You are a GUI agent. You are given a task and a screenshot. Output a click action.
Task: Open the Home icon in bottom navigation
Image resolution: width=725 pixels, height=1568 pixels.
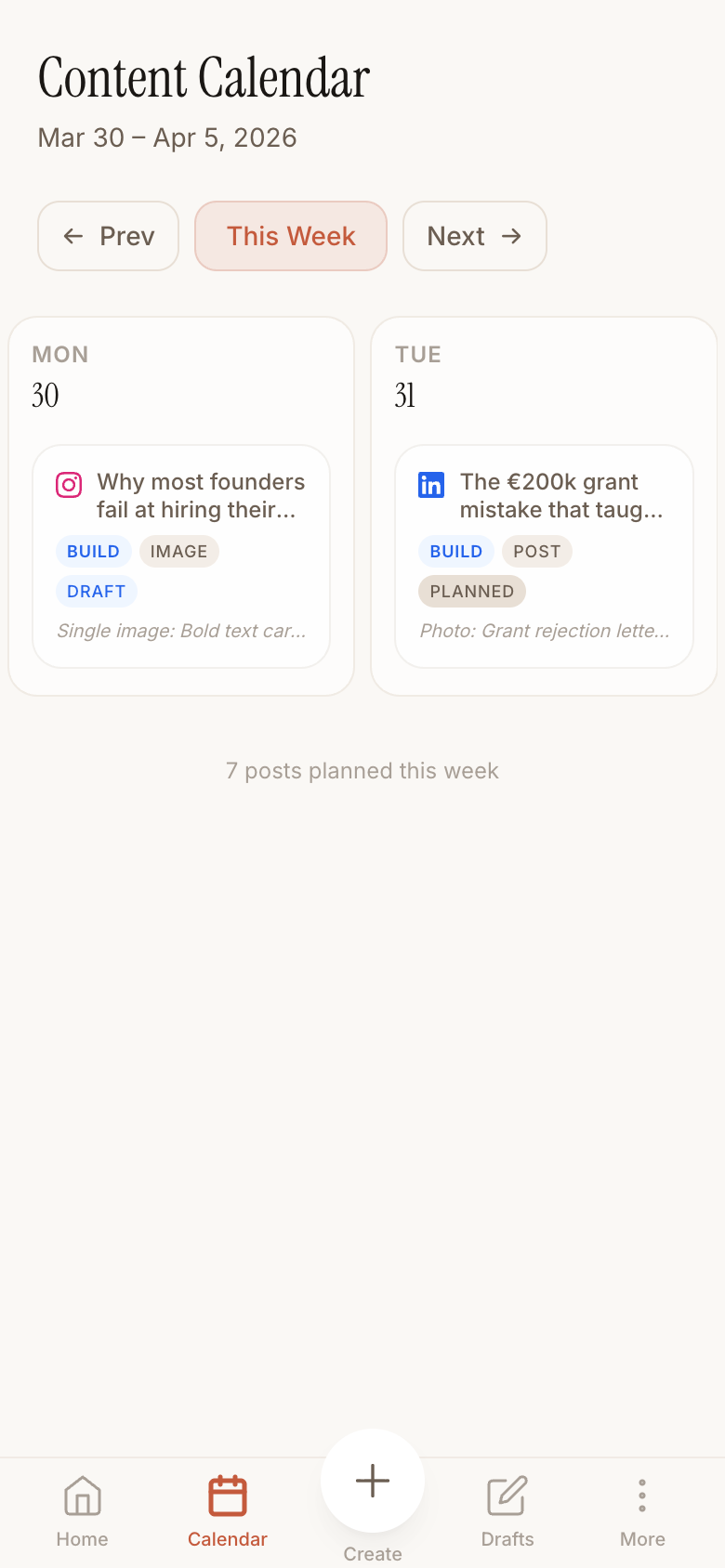coord(82,1496)
